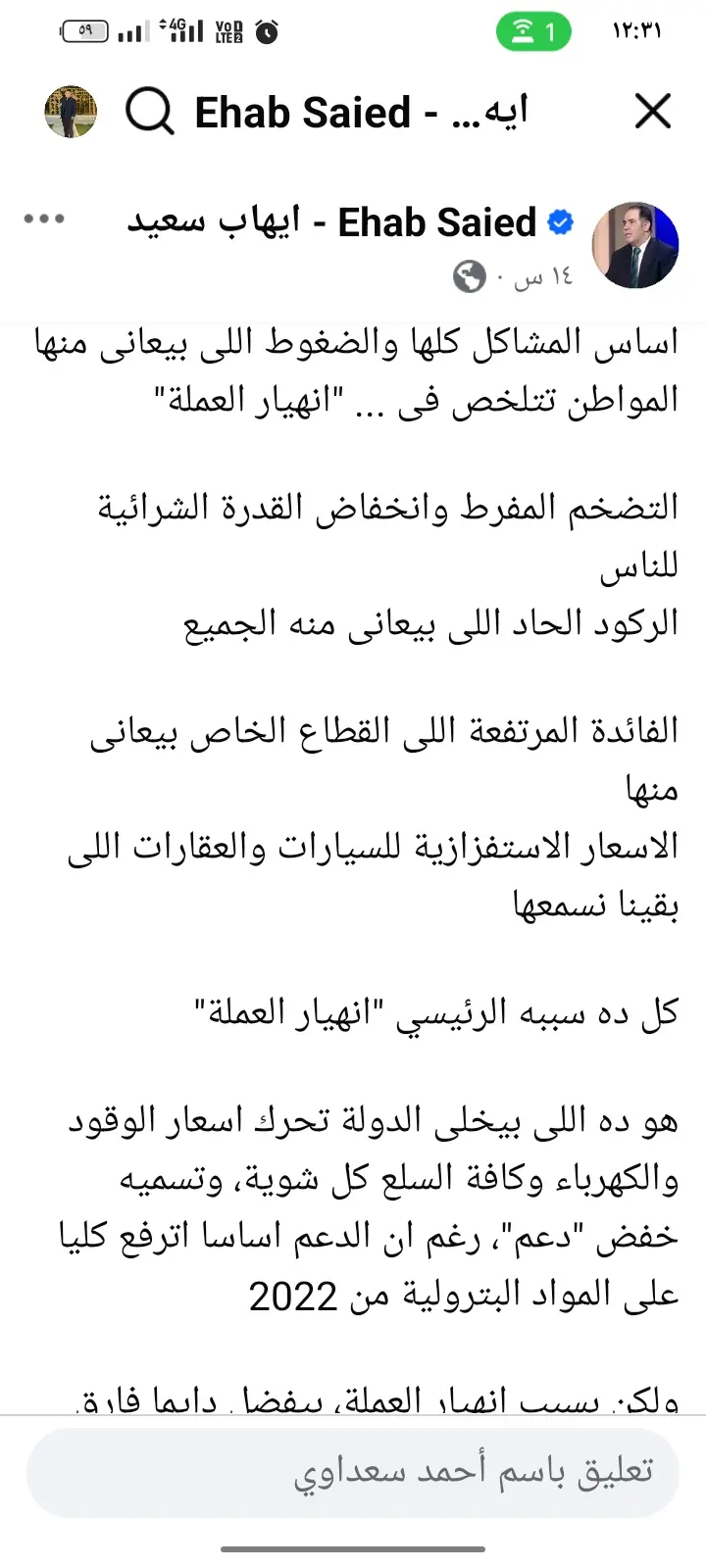Open Ehab Saied's profile from the post name
This screenshot has width=706, height=1568.
tap(332, 223)
